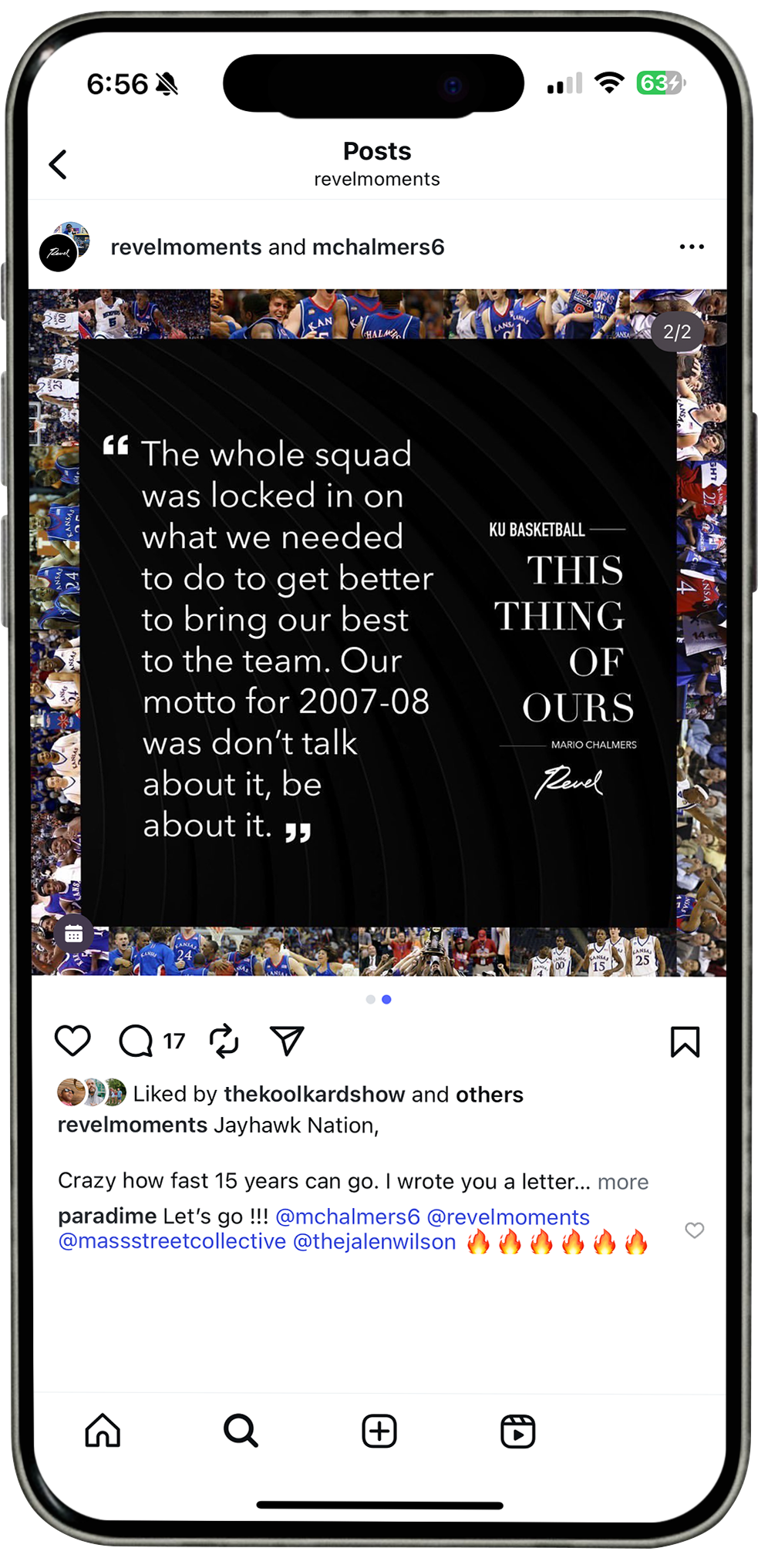Like the revelmoments post

[73, 1041]
